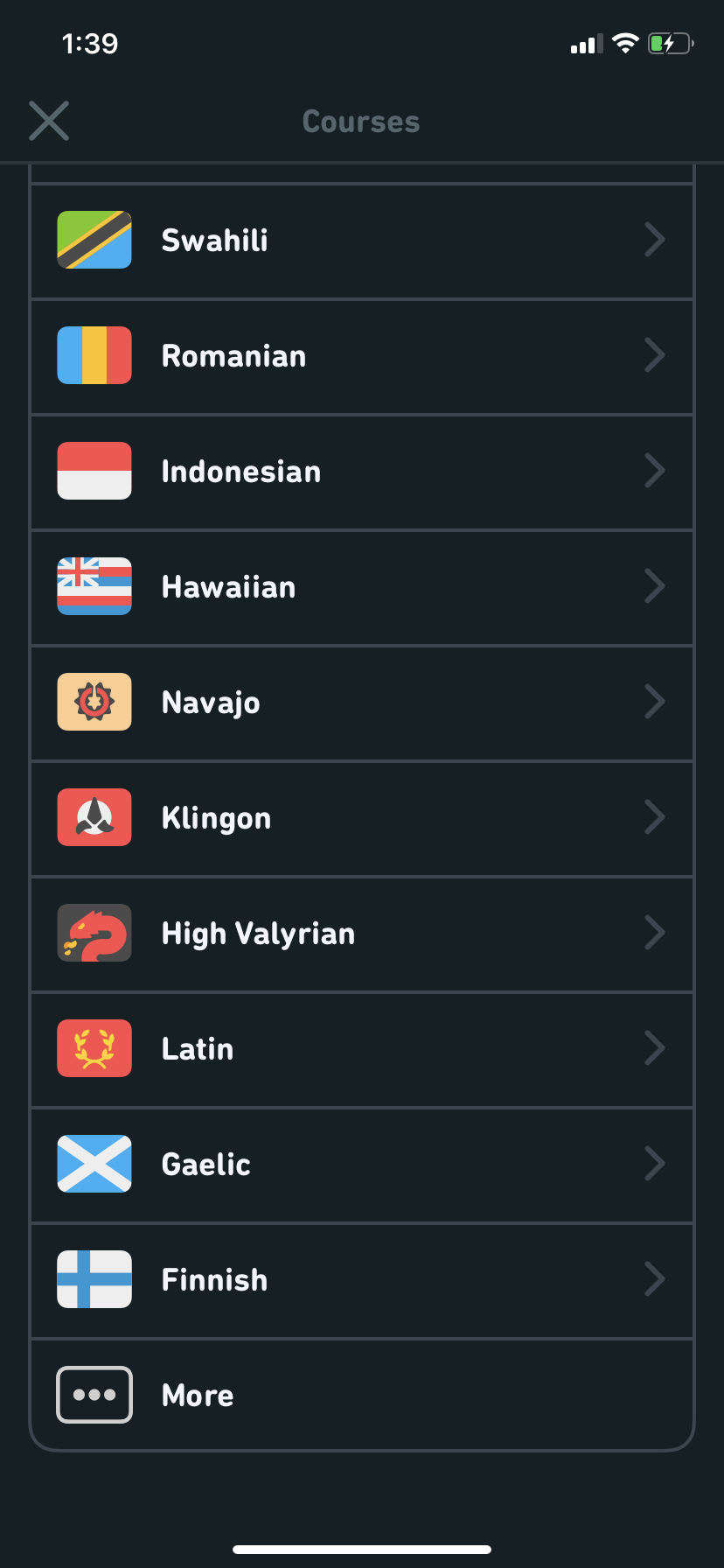Open the Romanian course
724x1568 pixels.
[361, 354]
